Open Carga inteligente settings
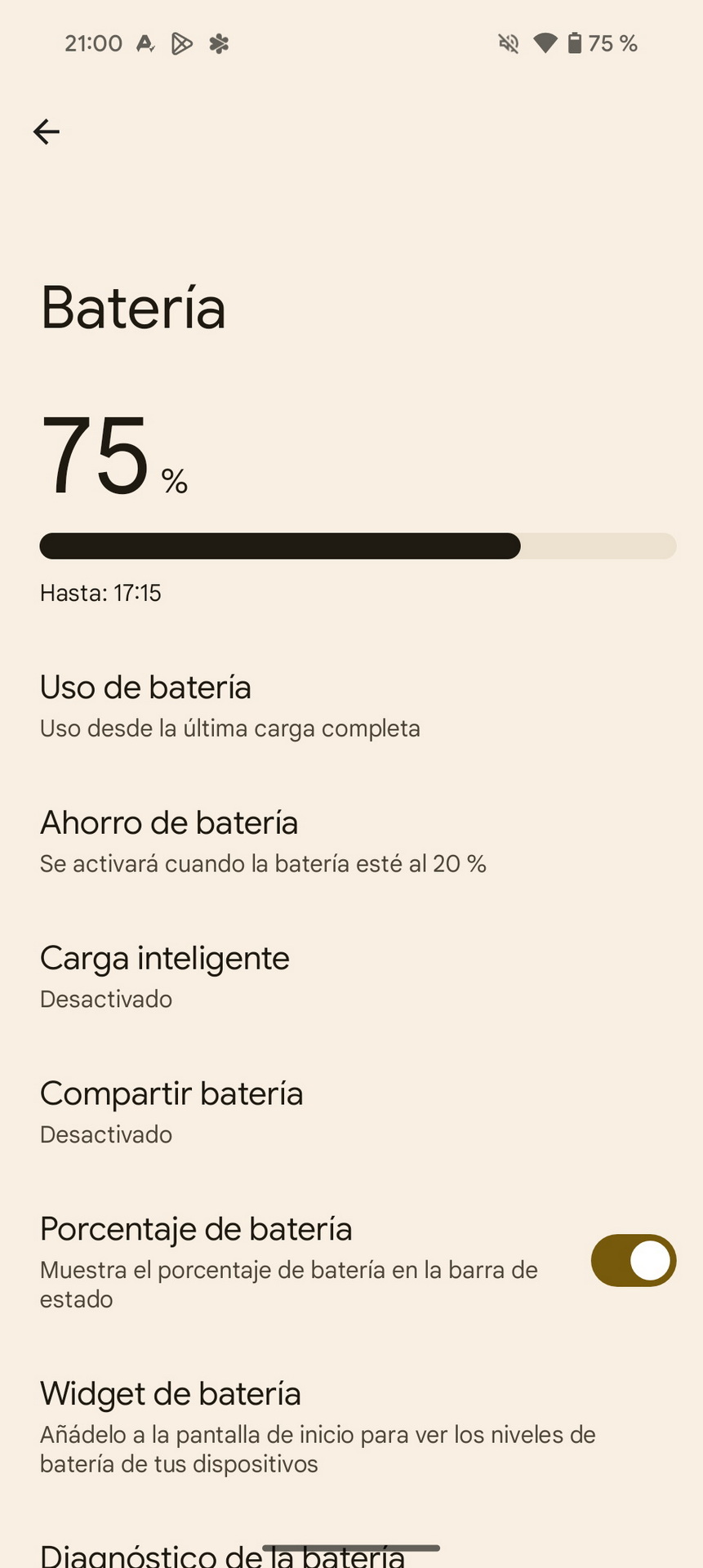The width and height of the screenshot is (703, 1568). click(351, 978)
